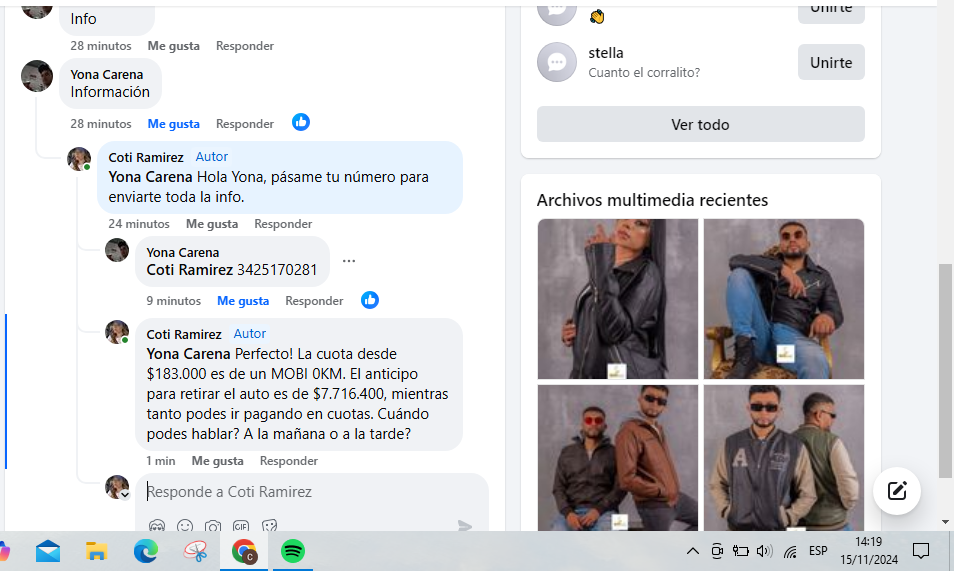Viewport: 954px width, 571px height.
Task: Open the man seated on chair photo
Action: 783,299
